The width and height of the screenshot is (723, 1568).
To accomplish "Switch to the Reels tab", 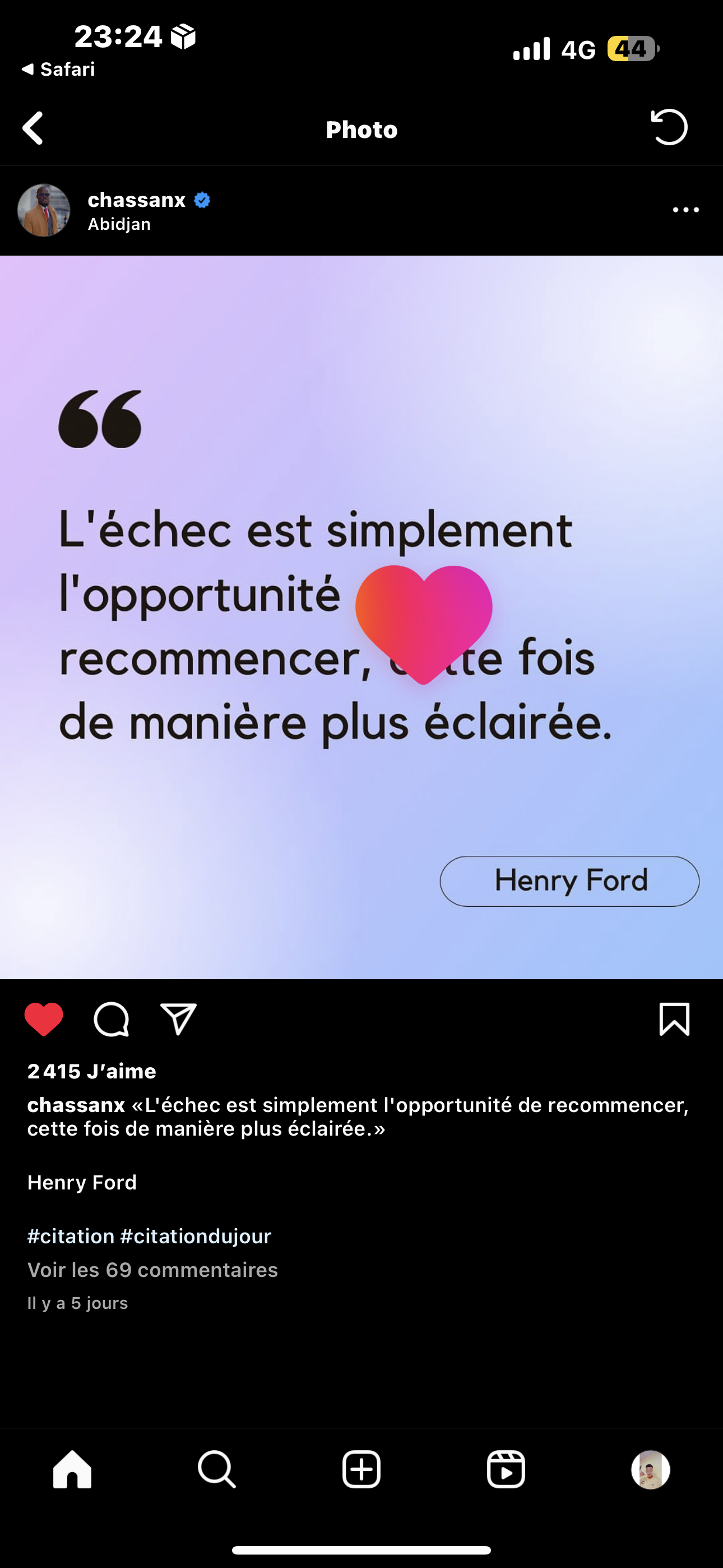I will tap(506, 1469).
